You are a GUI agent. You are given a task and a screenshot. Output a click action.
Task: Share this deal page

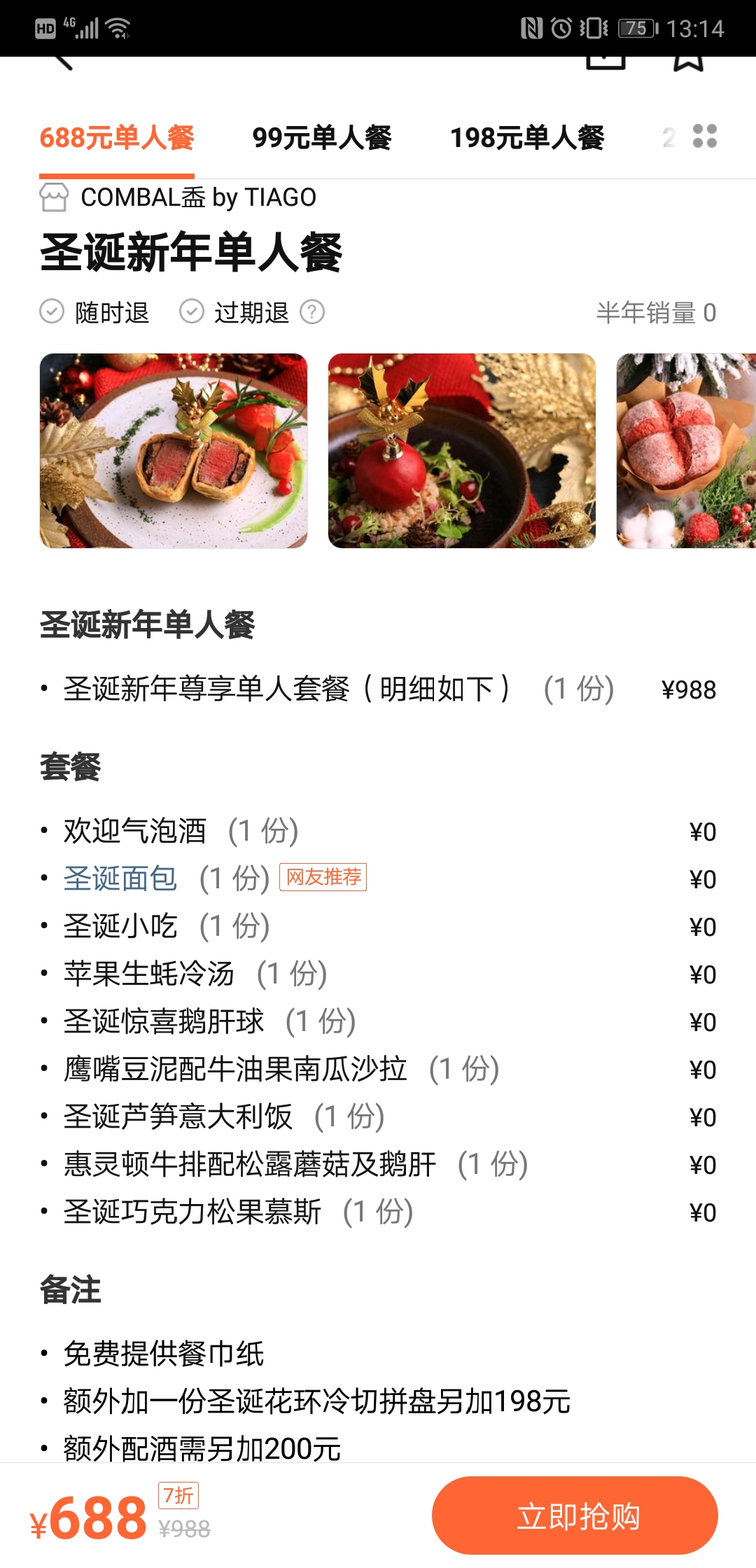pos(605,62)
